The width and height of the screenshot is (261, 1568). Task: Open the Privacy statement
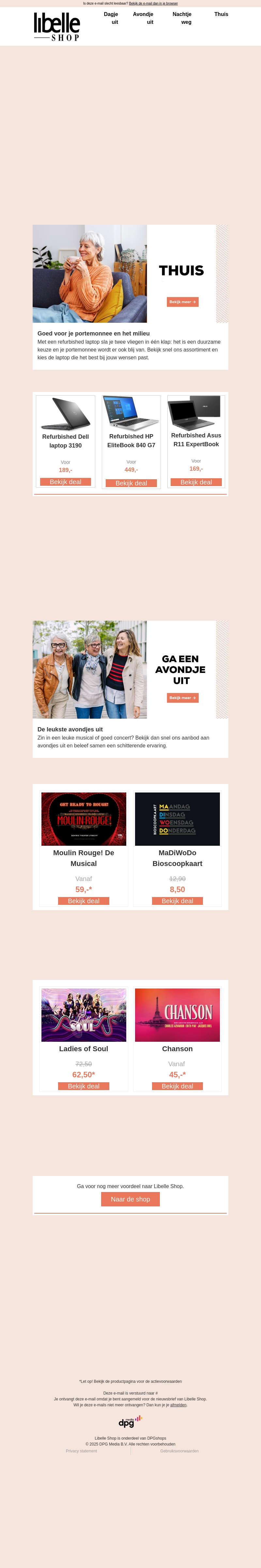82,1450
